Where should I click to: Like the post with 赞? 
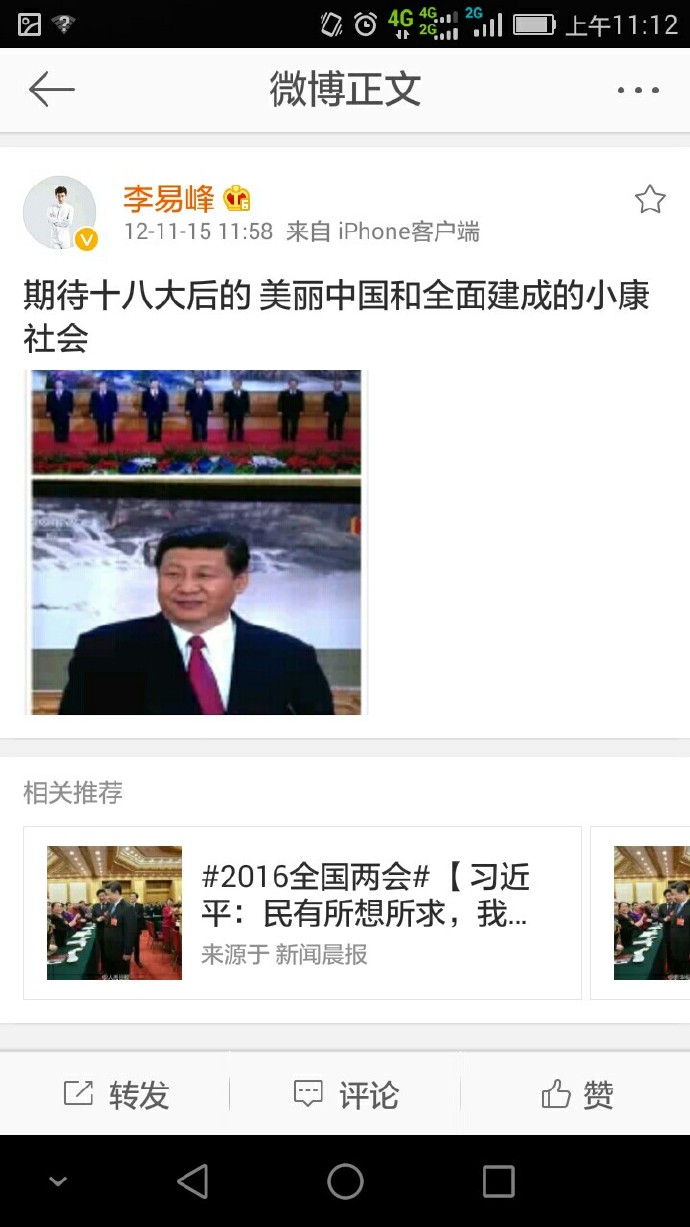577,1095
